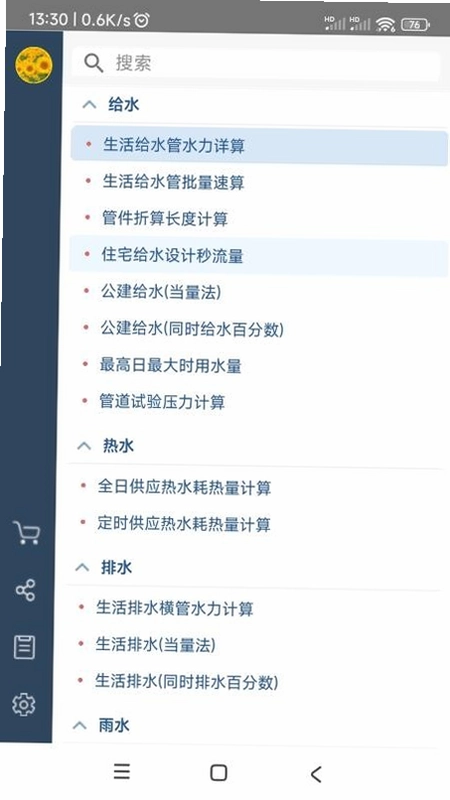Open 生活给水管水力详算

tap(259, 146)
